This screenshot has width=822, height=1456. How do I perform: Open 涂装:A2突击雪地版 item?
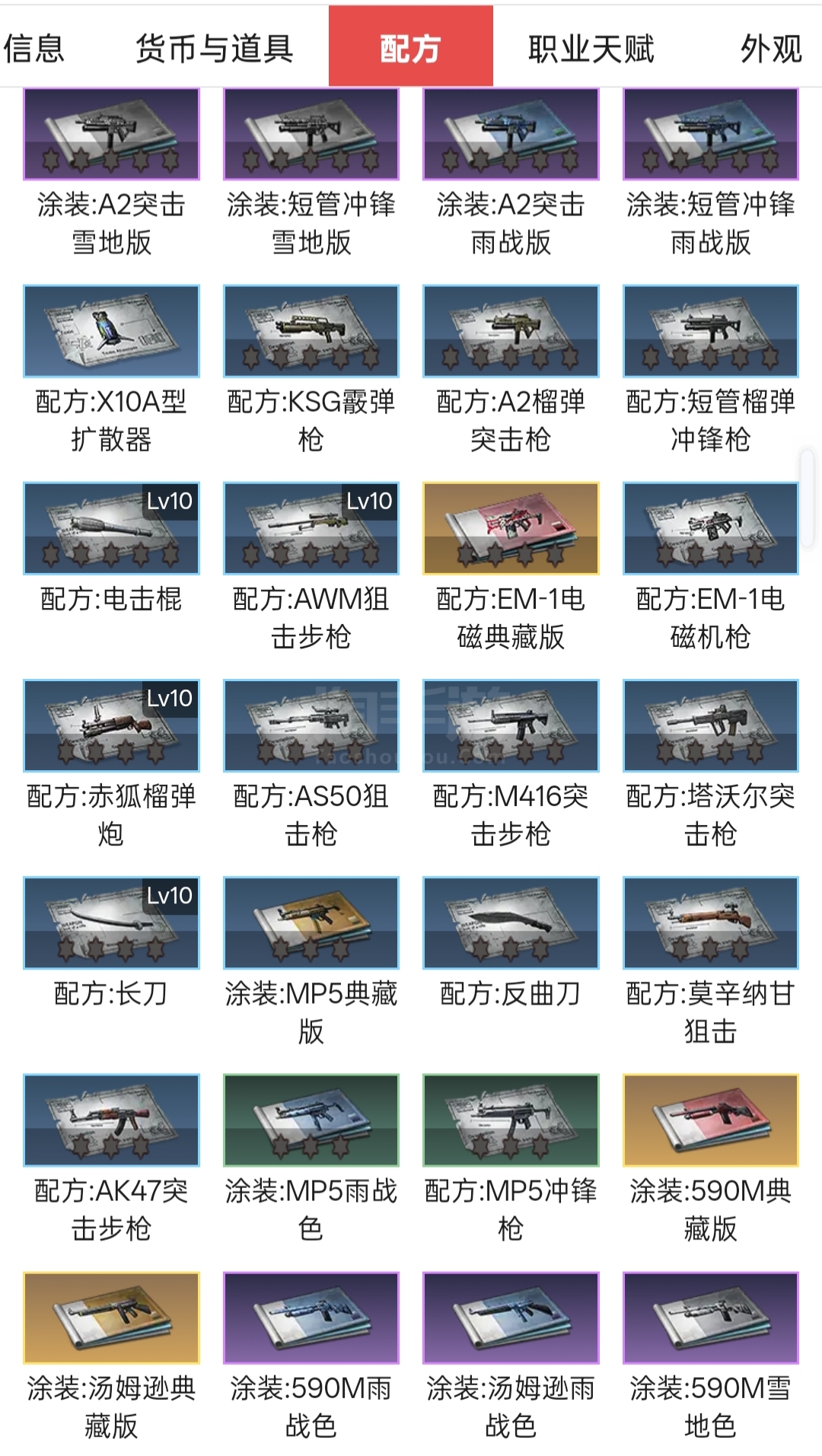(x=112, y=135)
